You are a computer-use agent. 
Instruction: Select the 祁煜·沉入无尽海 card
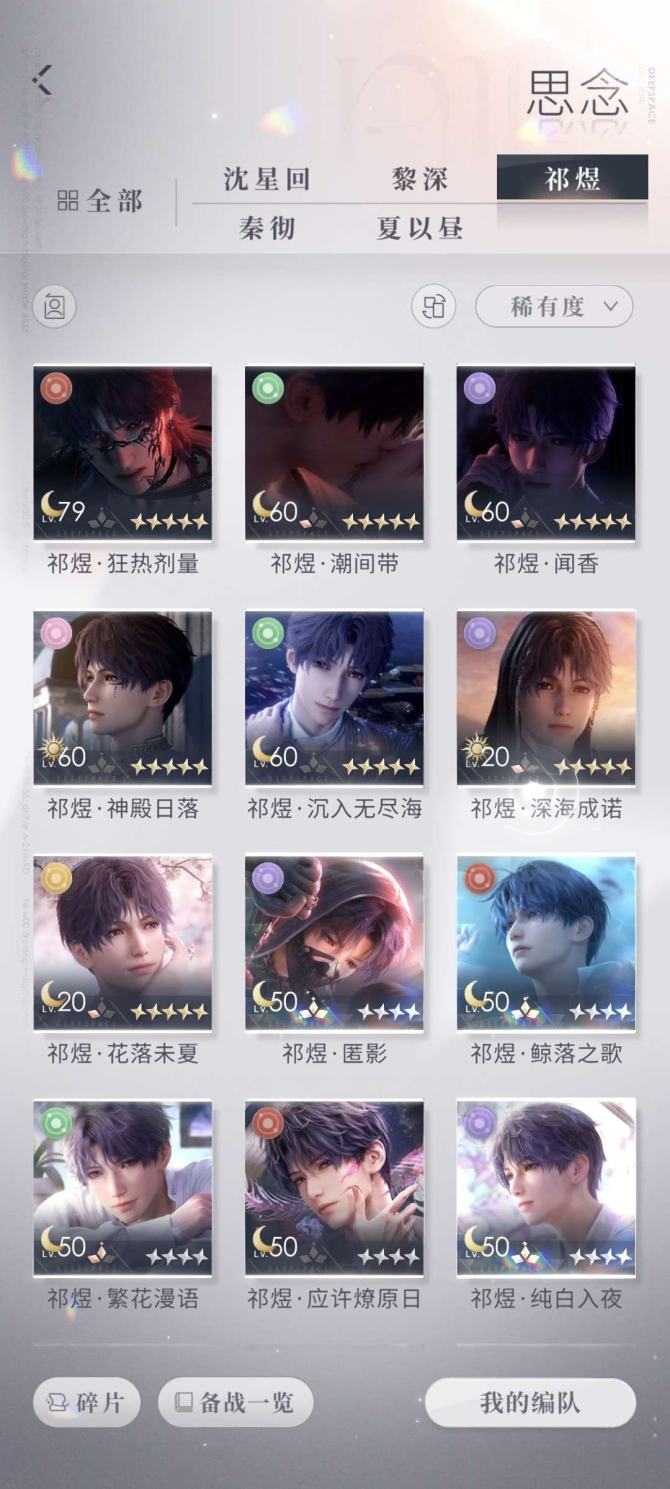[334, 698]
